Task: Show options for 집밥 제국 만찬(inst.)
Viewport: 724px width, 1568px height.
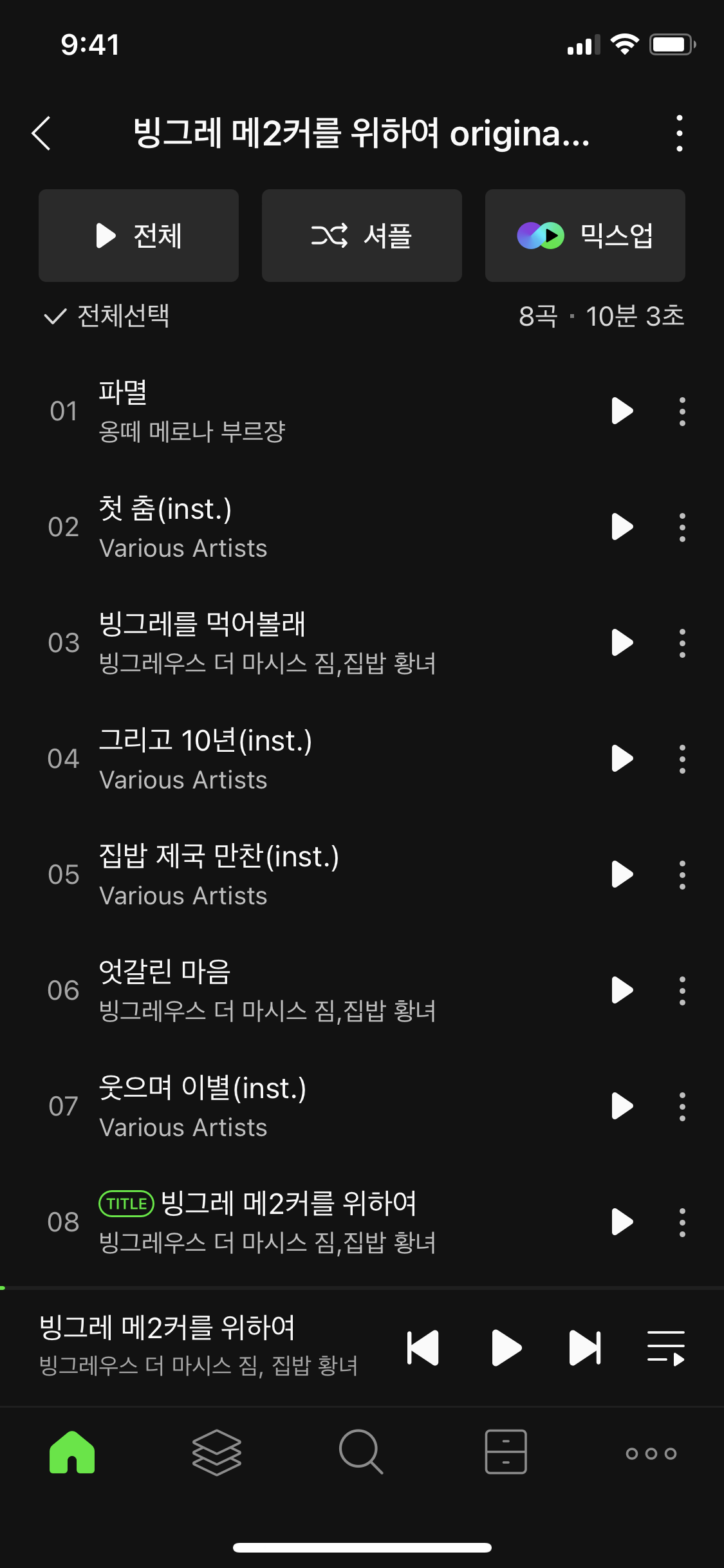Action: click(682, 875)
